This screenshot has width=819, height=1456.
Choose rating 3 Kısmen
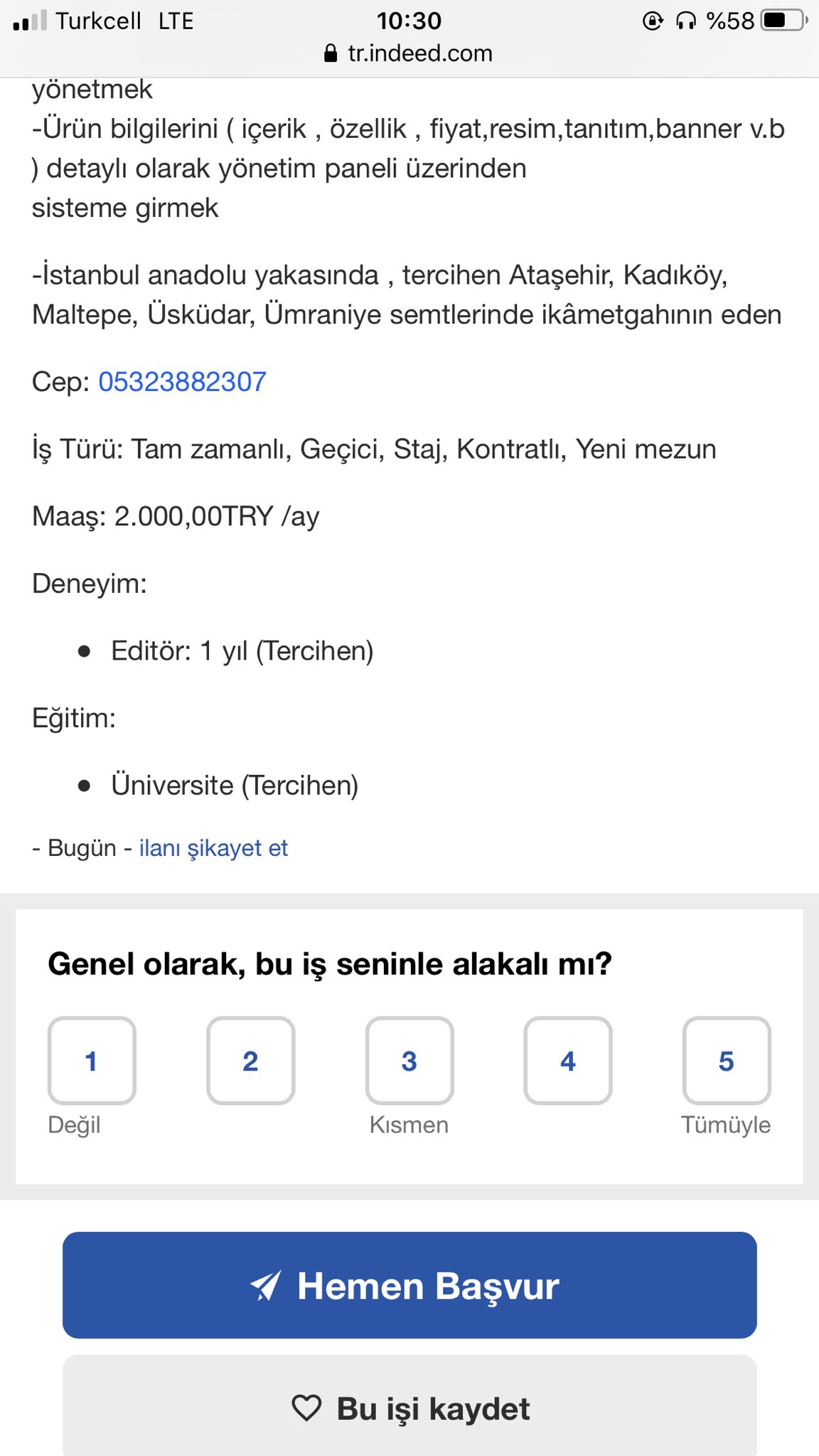409,1061
